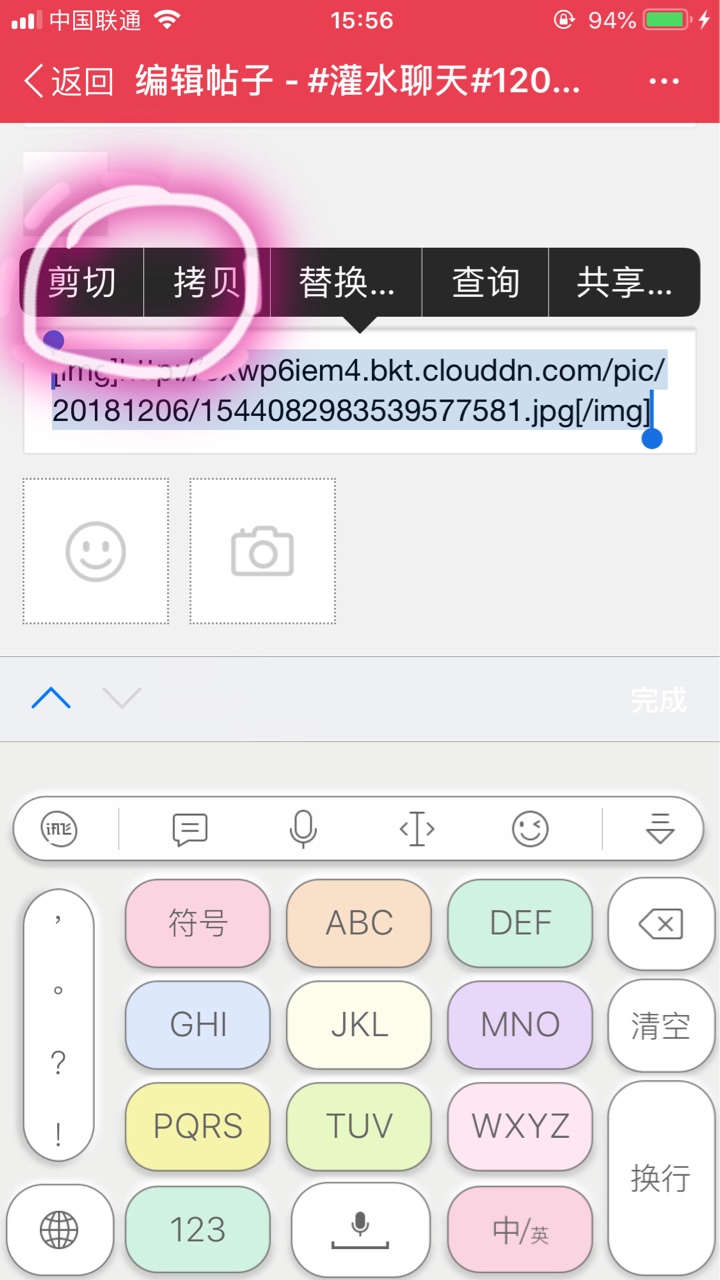
Task: Look up selection with 查询
Action: tap(485, 283)
